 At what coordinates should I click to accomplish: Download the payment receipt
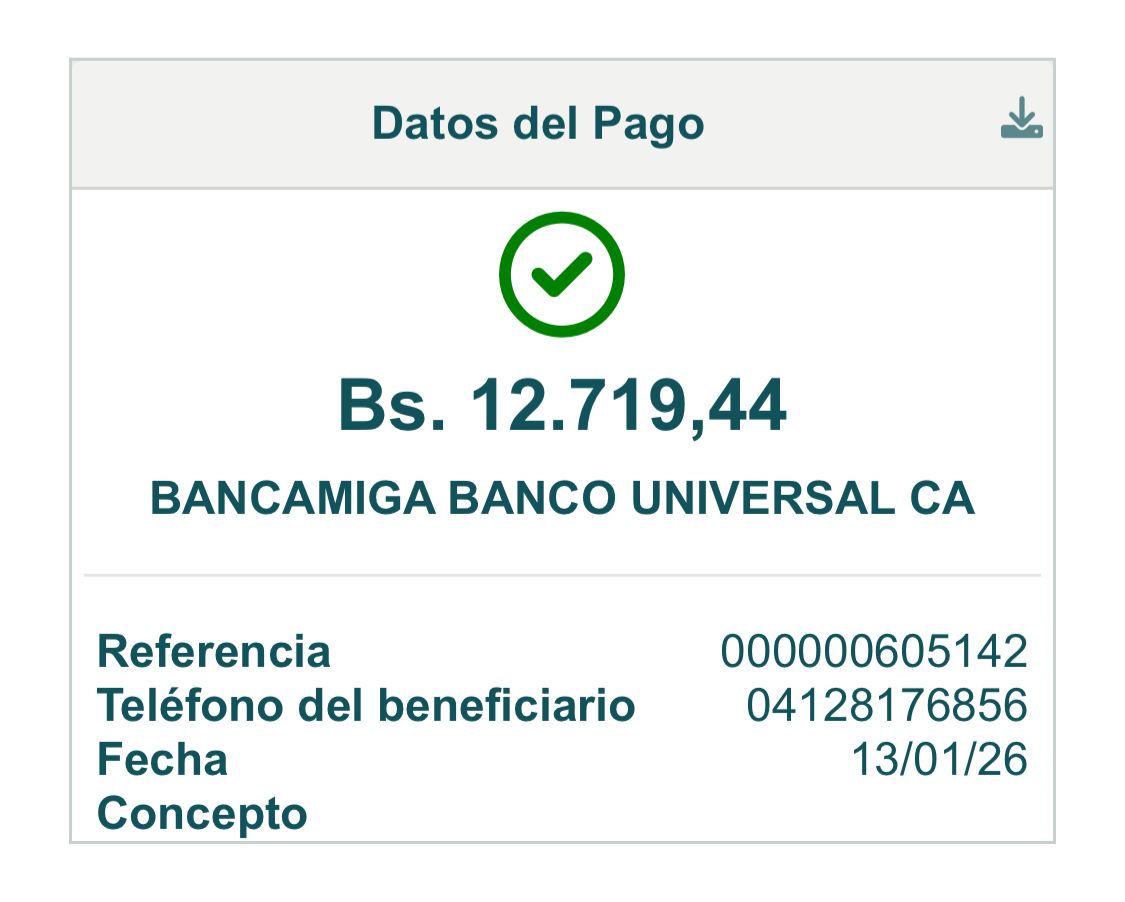[1021, 118]
